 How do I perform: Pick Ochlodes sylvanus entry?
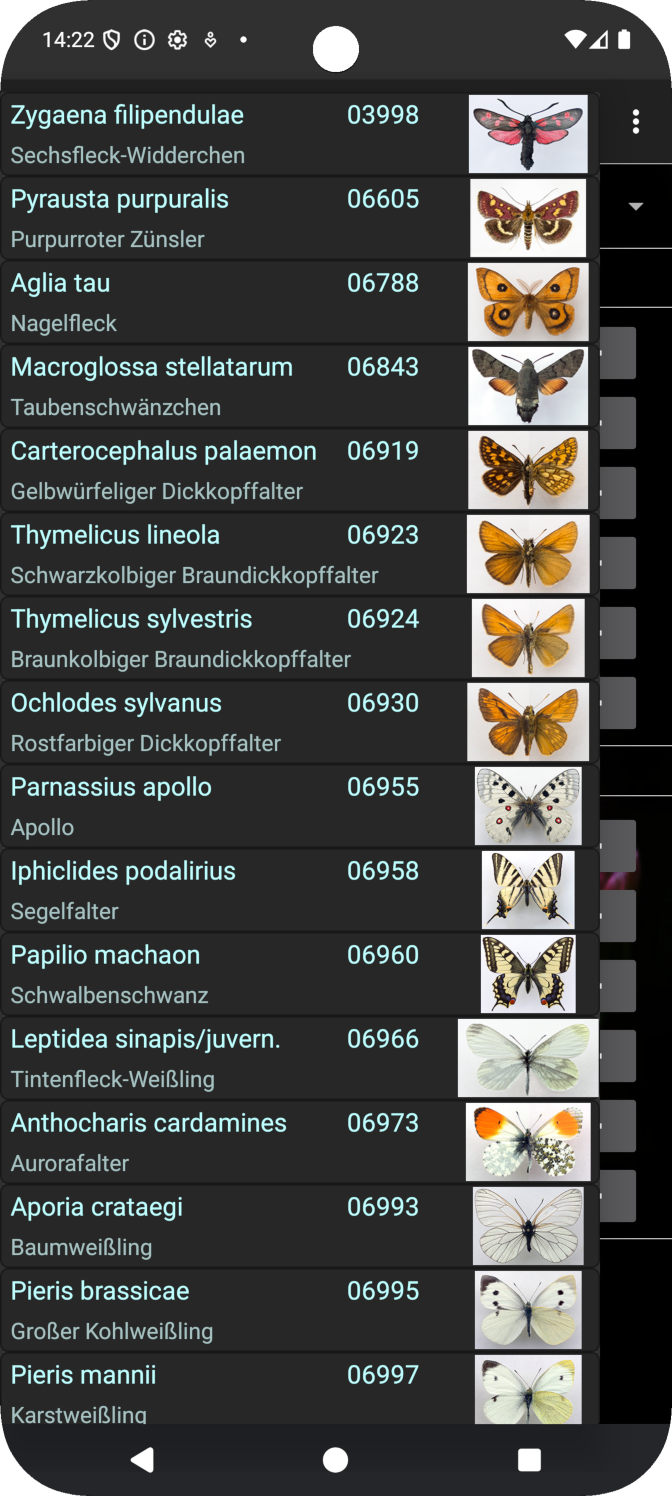(x=300, y=722)
